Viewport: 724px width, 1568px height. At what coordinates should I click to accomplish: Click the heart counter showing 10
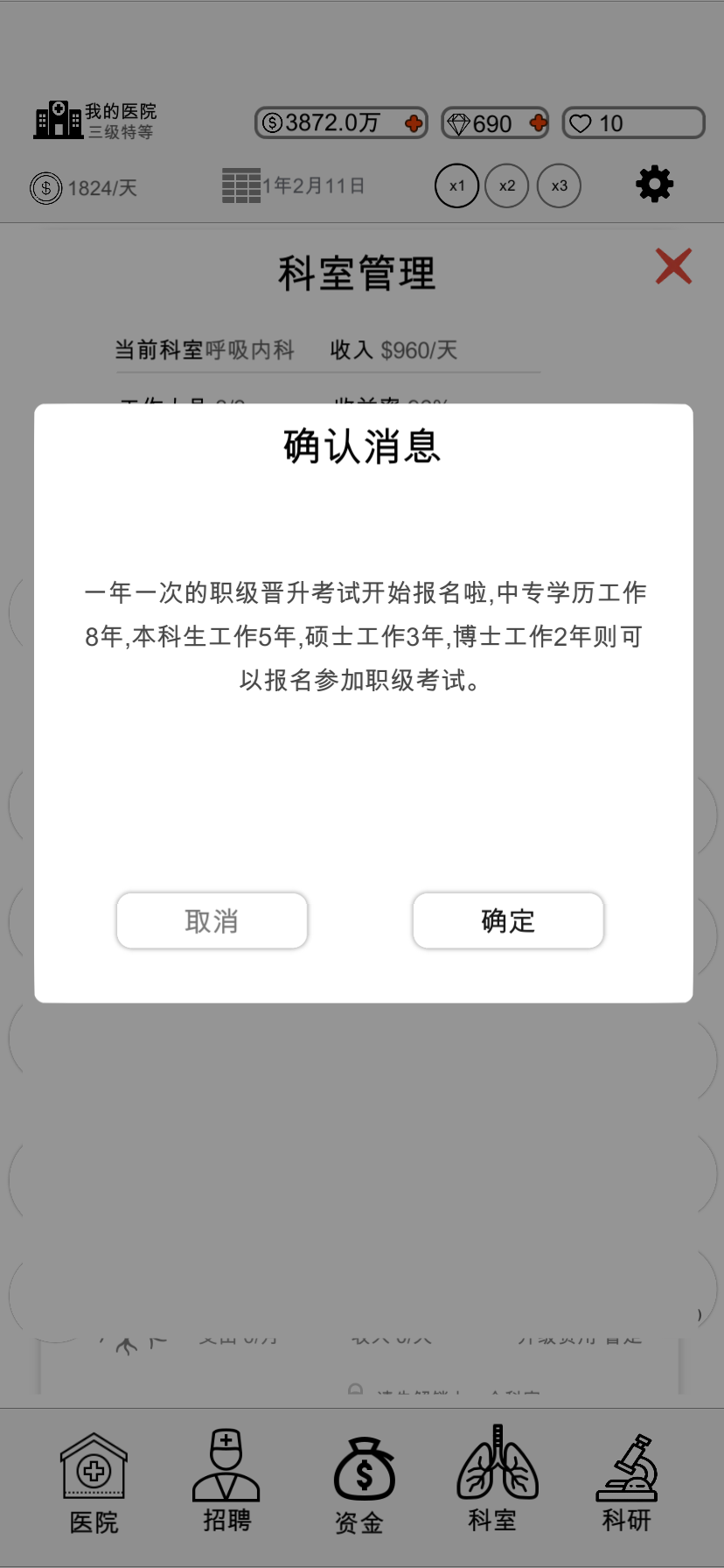coord(633,122)
